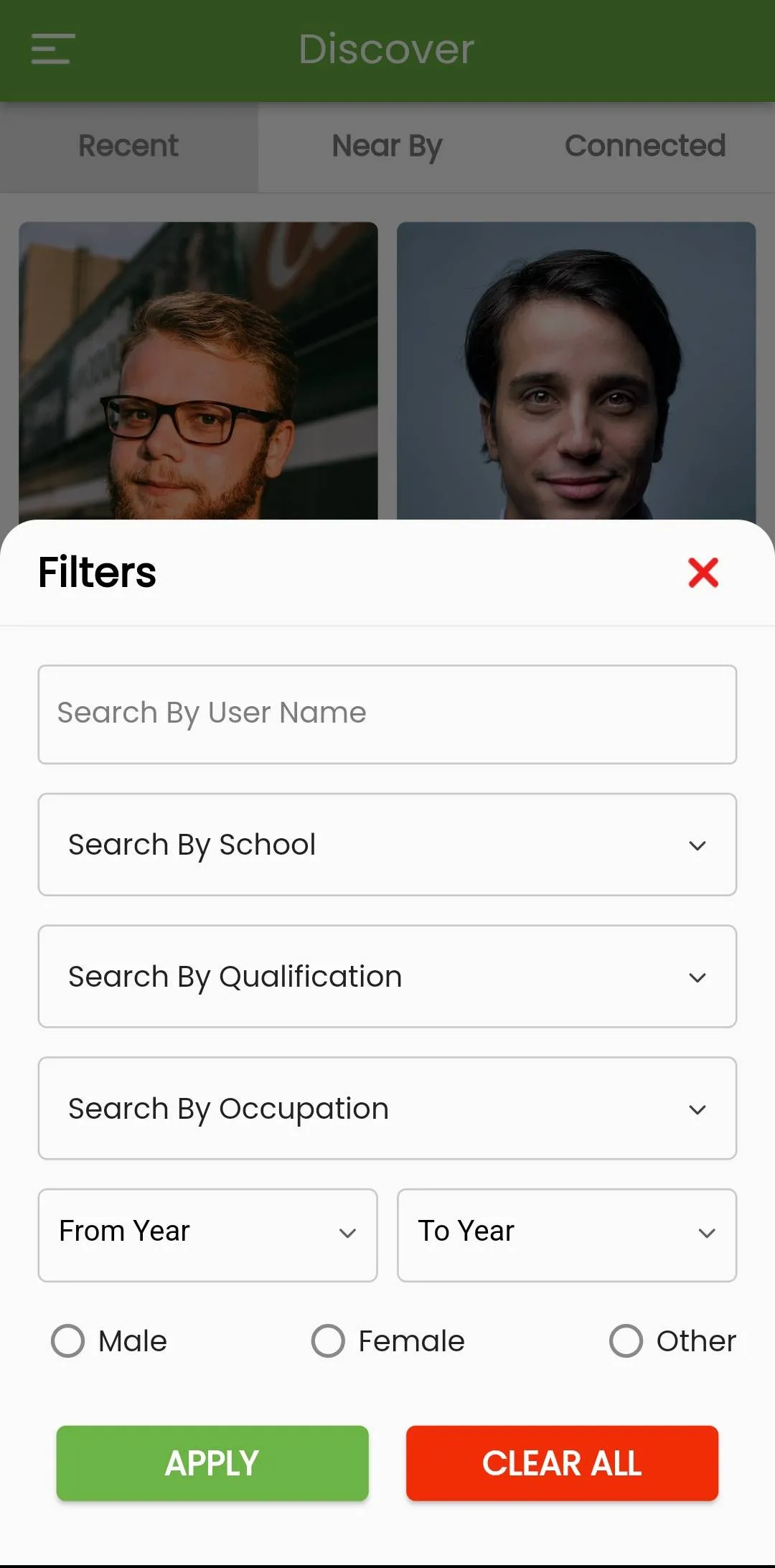The height and width of the screenshot is (1568, 775).
Task: Choose the Other gender option
Action: 626,1341
